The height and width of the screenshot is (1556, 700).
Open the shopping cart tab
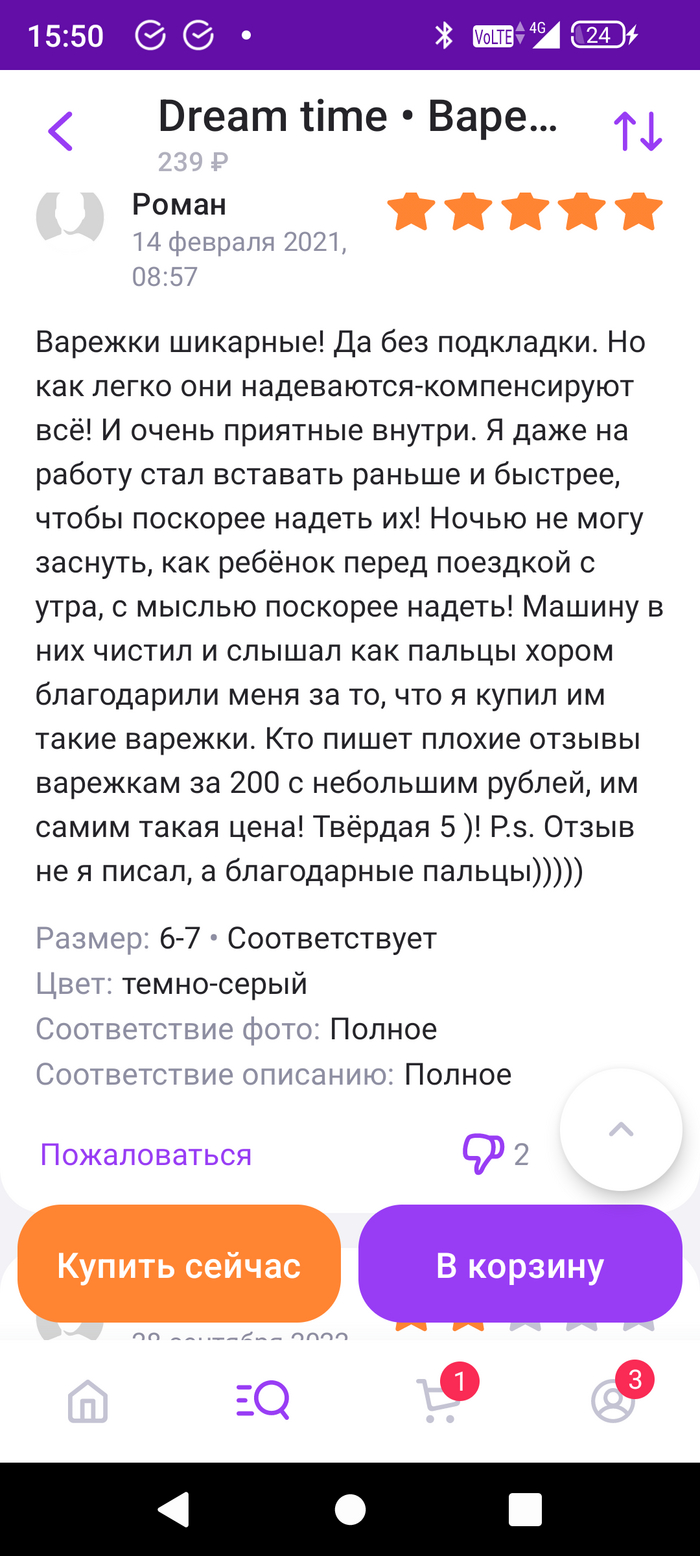click(x=438, y=1399)
